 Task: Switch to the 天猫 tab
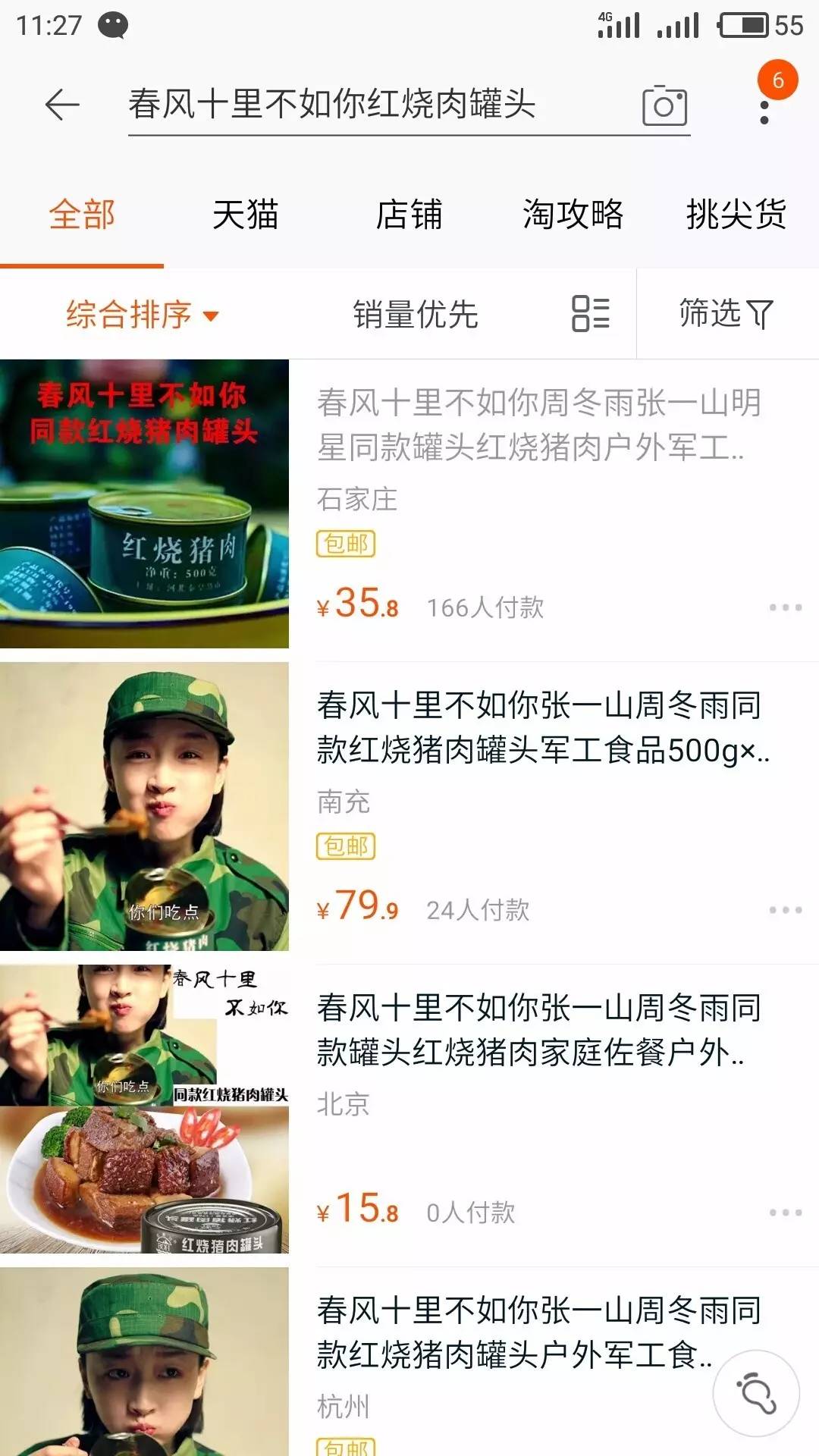click(x=245, y=215)
